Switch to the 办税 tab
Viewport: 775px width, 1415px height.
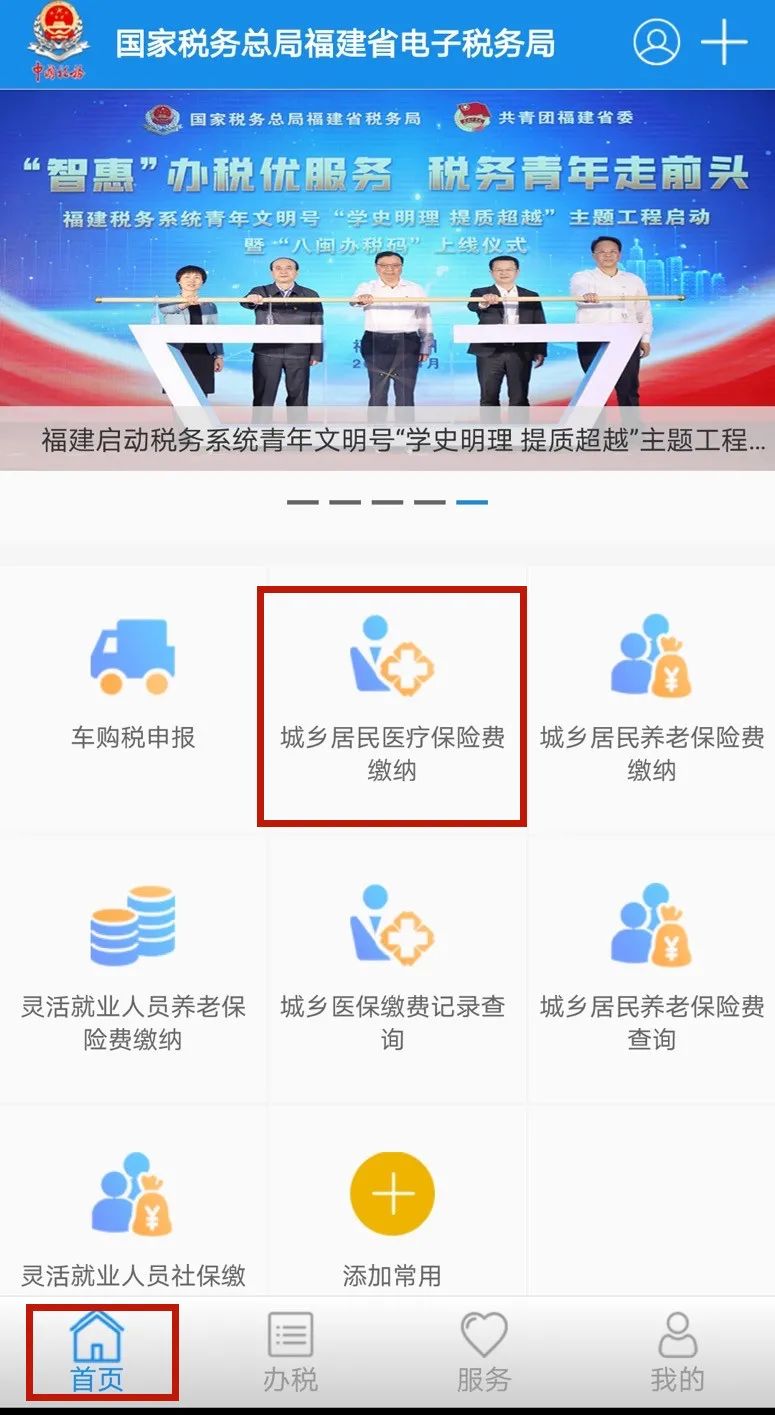point(290,1352)
